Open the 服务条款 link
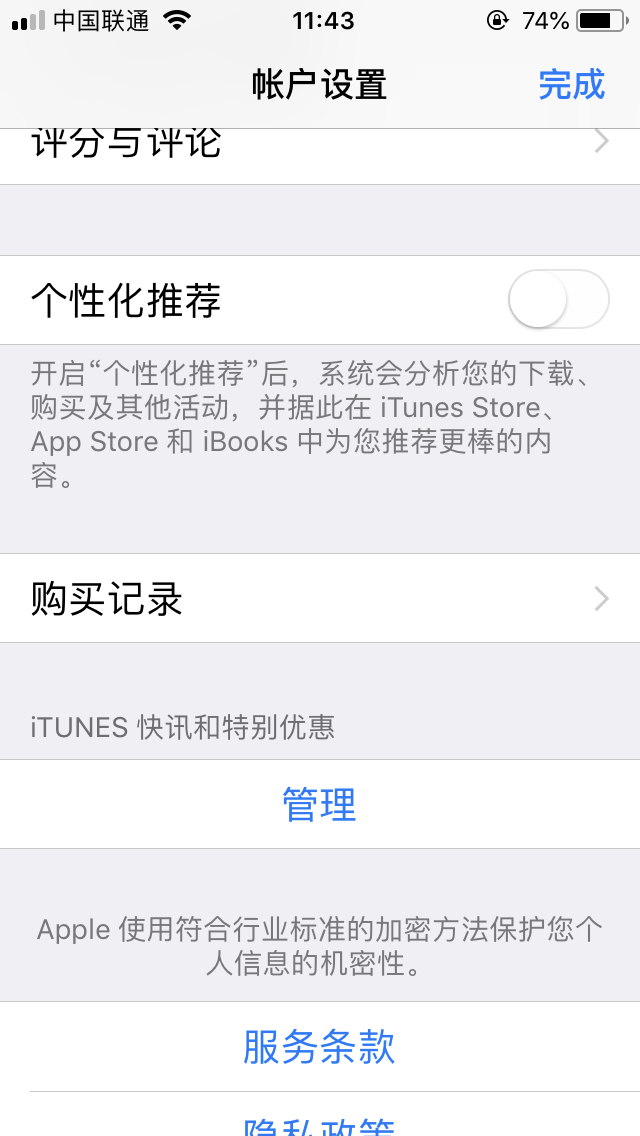 coord(320,1047)
